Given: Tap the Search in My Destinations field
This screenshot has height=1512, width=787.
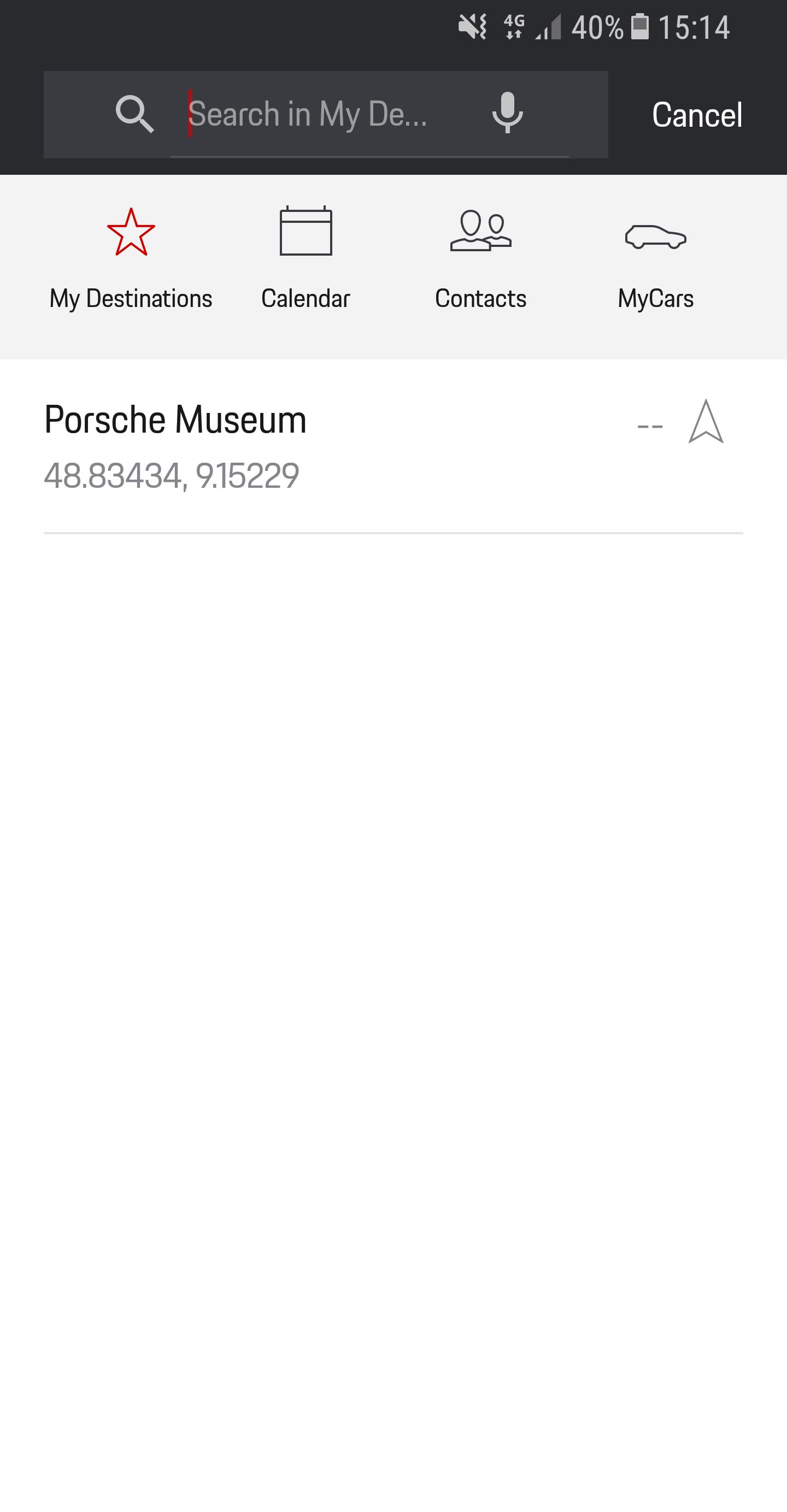Looking at the screenshot, I should [x=317, y=114].
